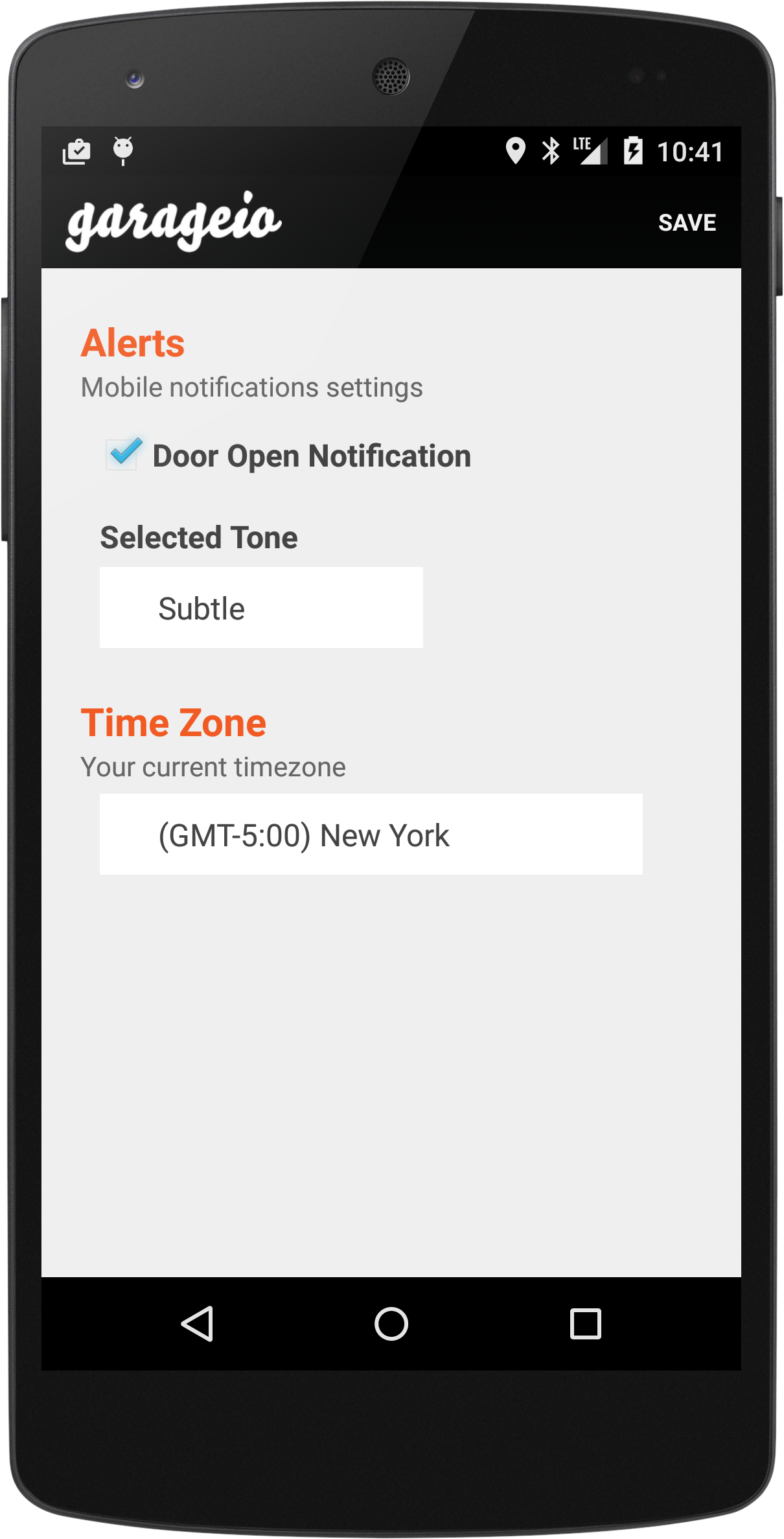Screen dimensions: 784x1539
Task: Change the New York timezone dropdown
Action: (x=371, y=835)
